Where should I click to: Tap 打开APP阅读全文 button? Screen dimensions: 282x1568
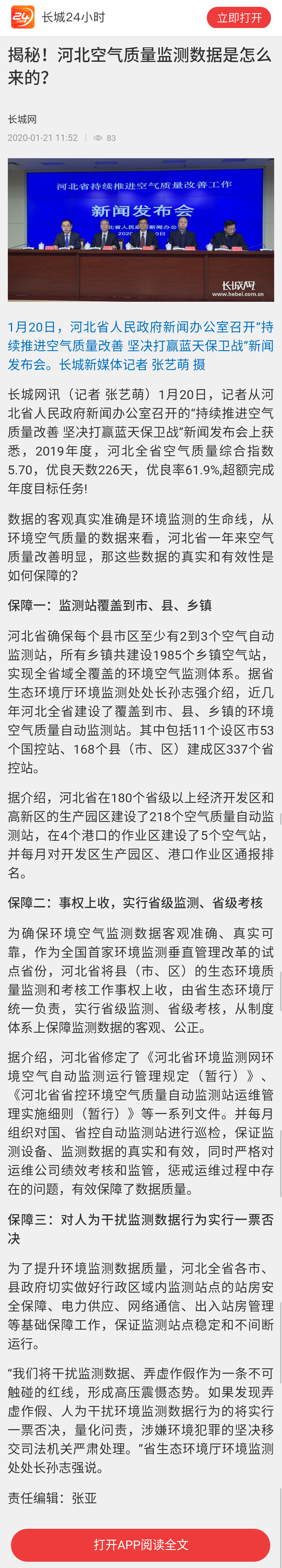pos(140,1544)
